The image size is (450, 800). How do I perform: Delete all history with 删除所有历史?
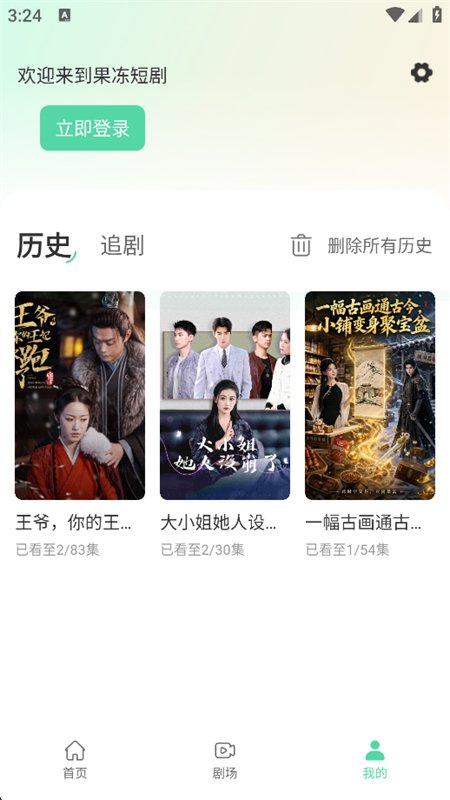tap(361, 246)
